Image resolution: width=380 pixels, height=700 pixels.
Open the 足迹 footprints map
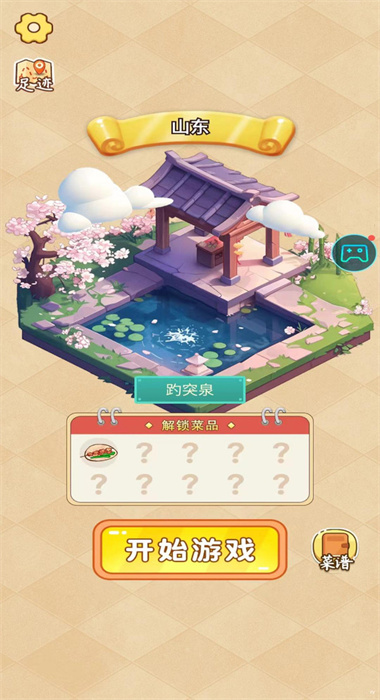pyautogui.click(x=34, y=75)
